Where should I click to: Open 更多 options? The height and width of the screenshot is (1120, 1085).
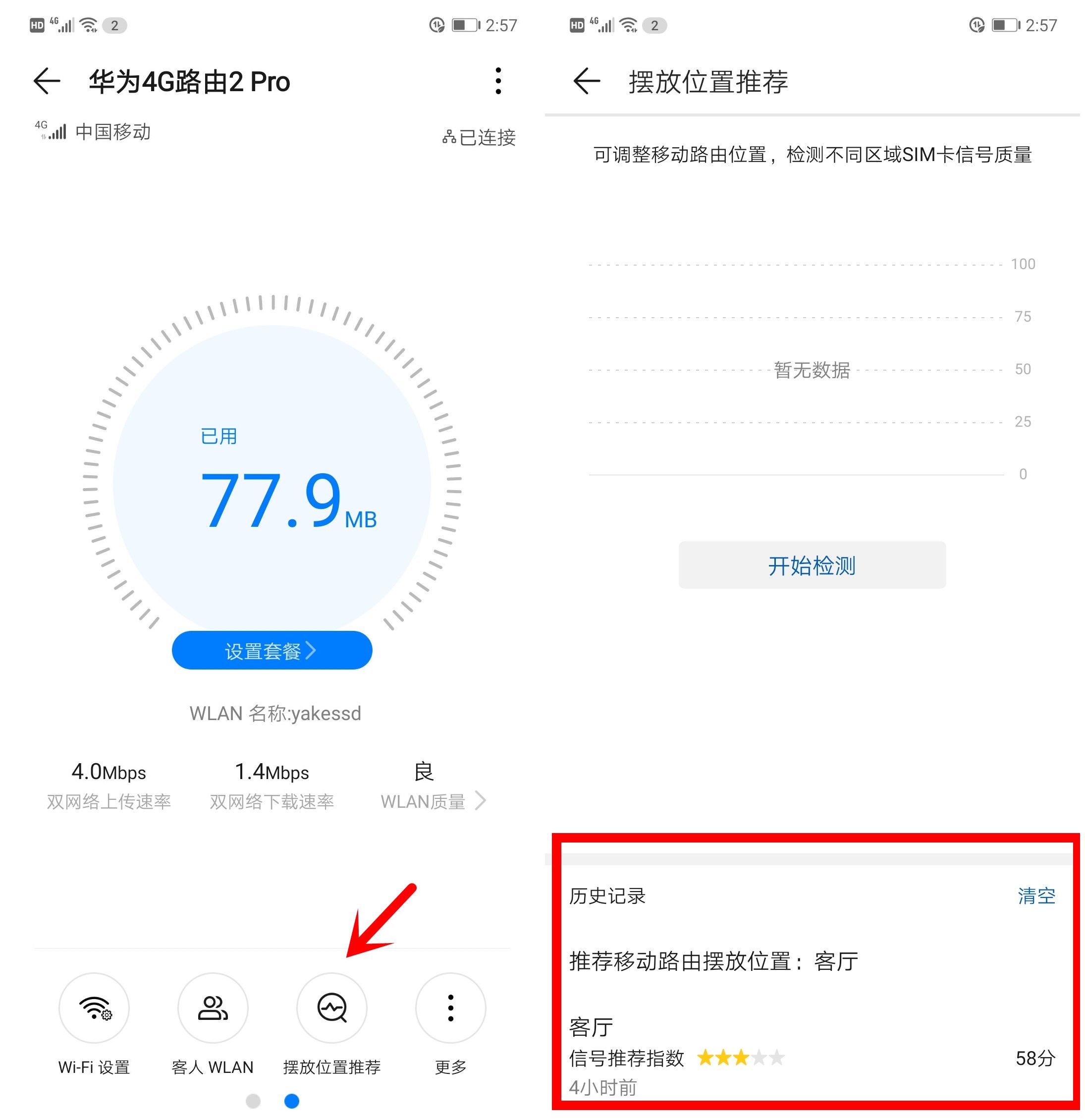pyautogui.click(x=450, y=1008)
